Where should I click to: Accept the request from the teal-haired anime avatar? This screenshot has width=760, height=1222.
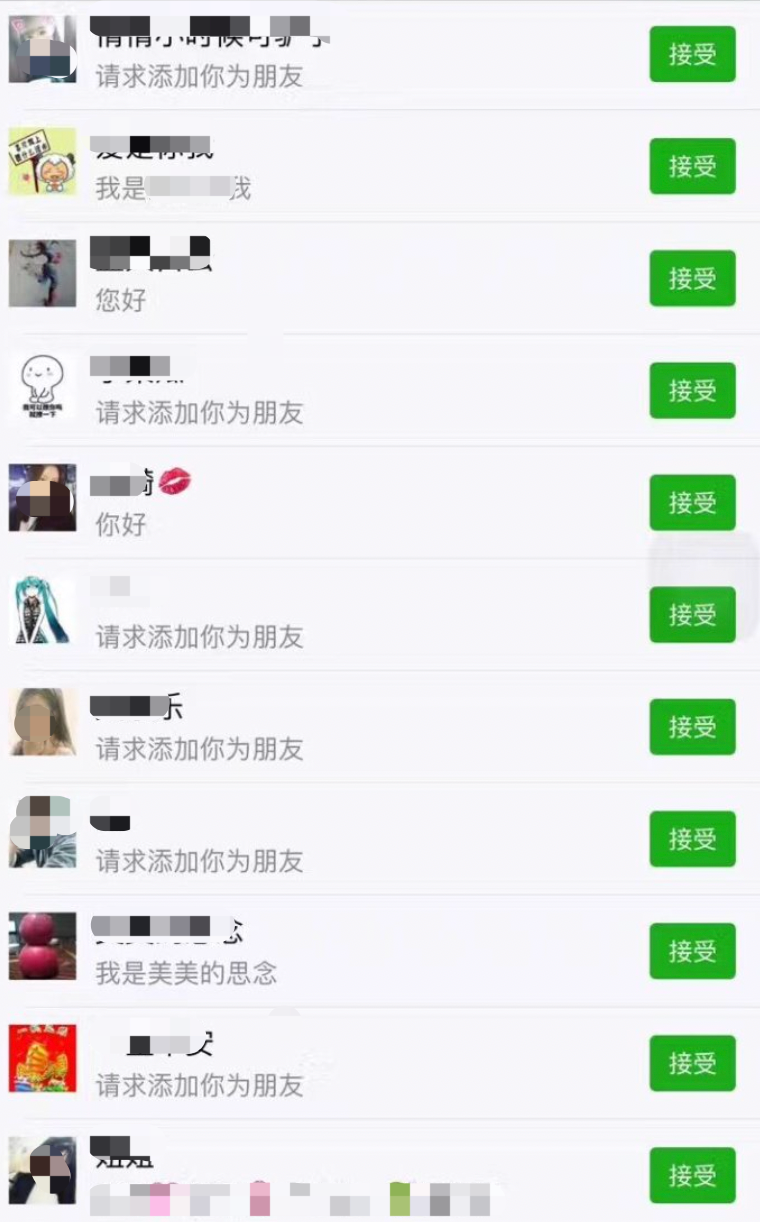[692, 614]
